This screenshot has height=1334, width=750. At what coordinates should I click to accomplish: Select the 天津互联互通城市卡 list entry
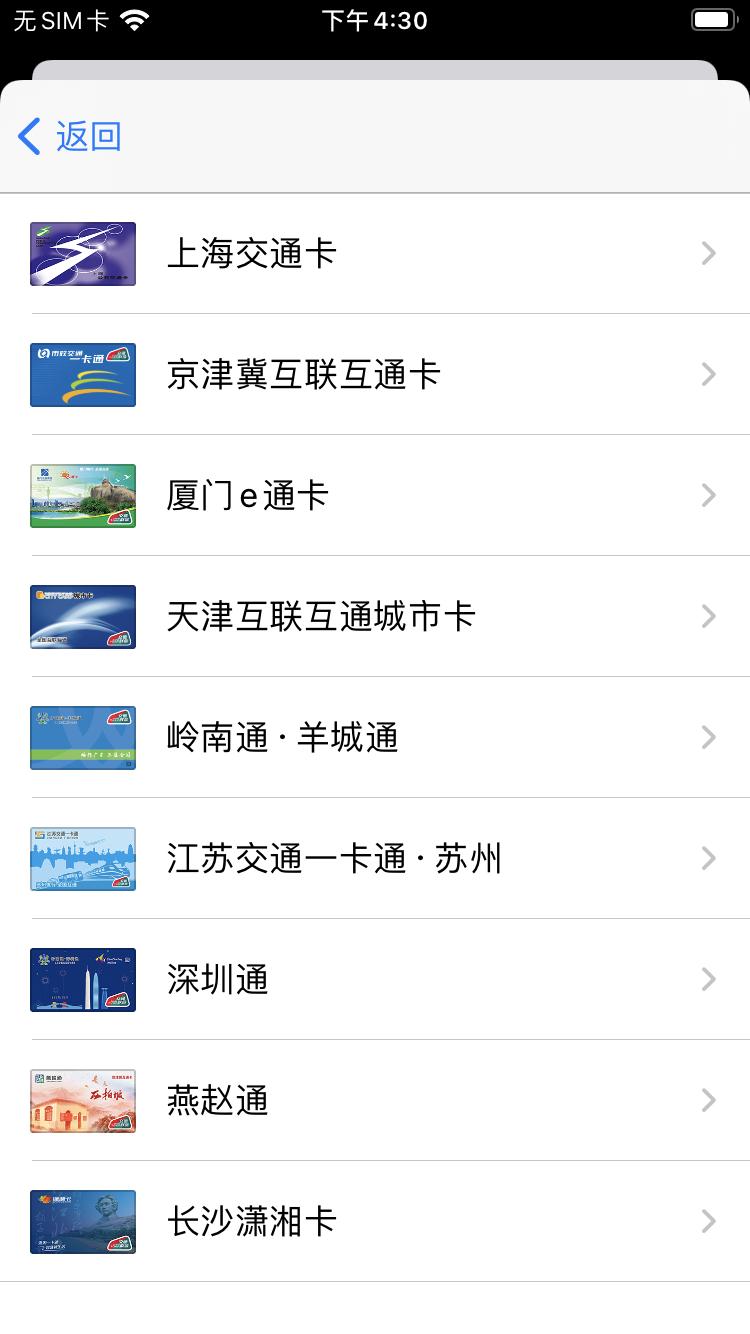pos(319,617)
